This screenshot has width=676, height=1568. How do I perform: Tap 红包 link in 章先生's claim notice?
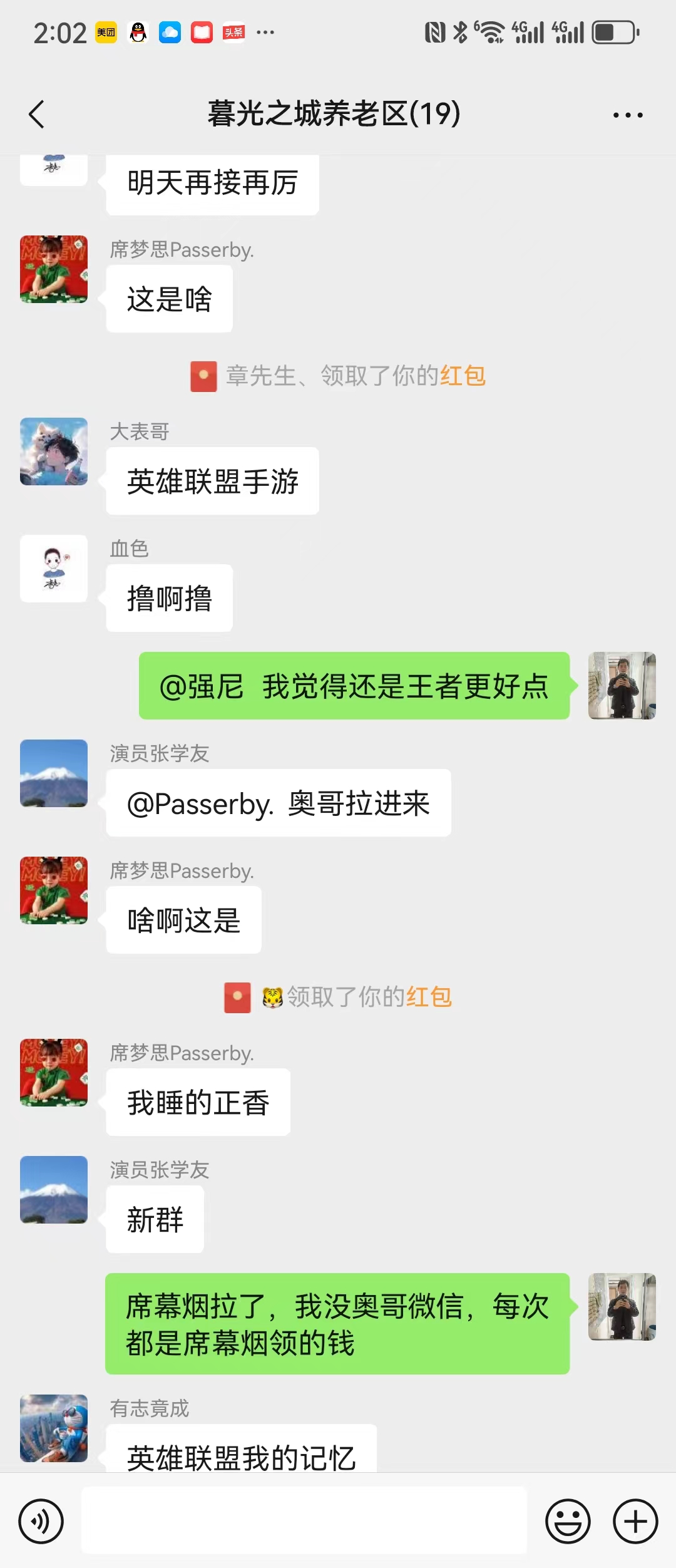click(x=463, y=376)
